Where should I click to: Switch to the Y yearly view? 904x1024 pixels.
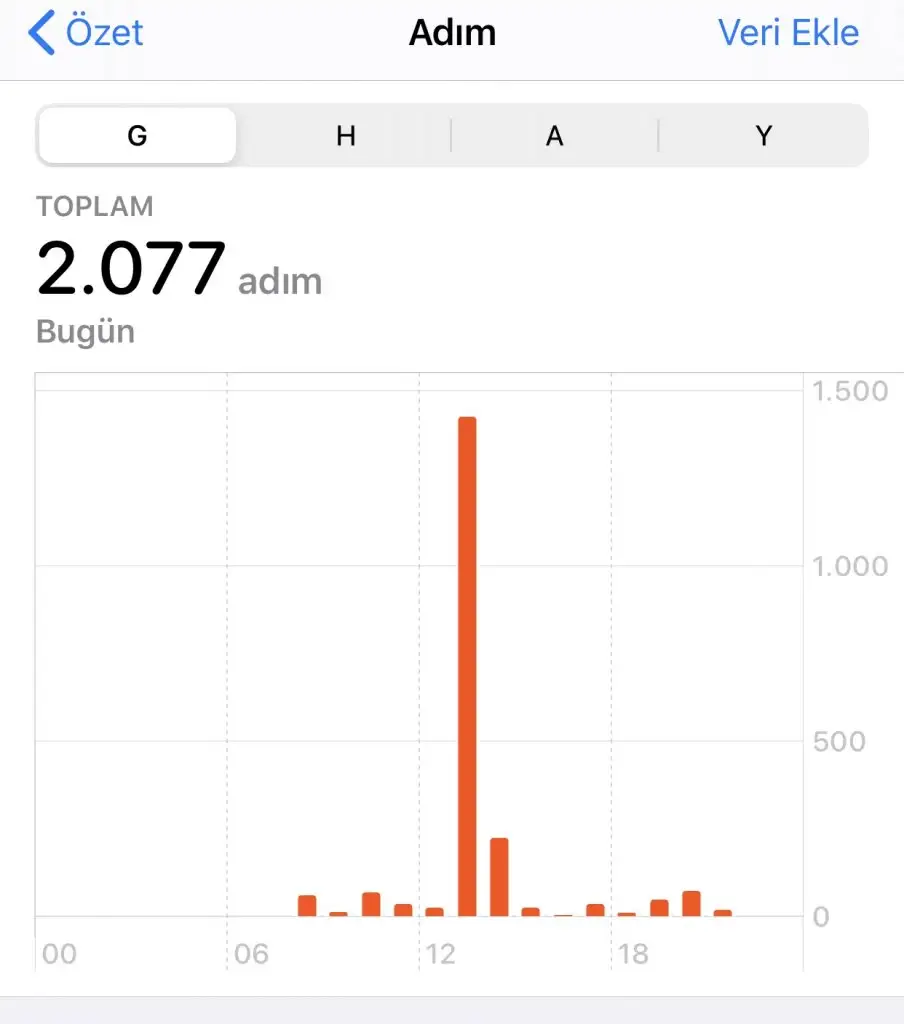(763, 136)
